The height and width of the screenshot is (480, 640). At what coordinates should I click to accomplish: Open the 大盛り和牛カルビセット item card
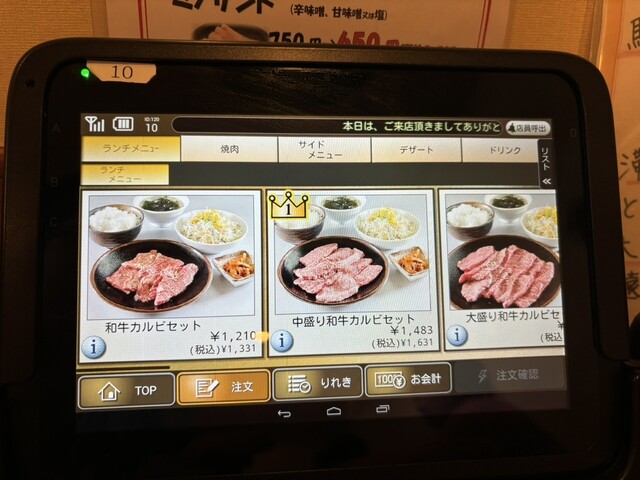(498, 262)
